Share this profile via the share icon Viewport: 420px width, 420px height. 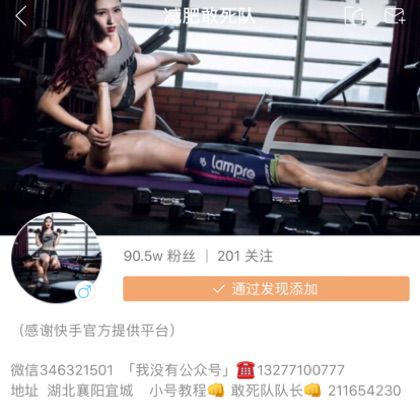pyautogui.click(x=354, y=15)
